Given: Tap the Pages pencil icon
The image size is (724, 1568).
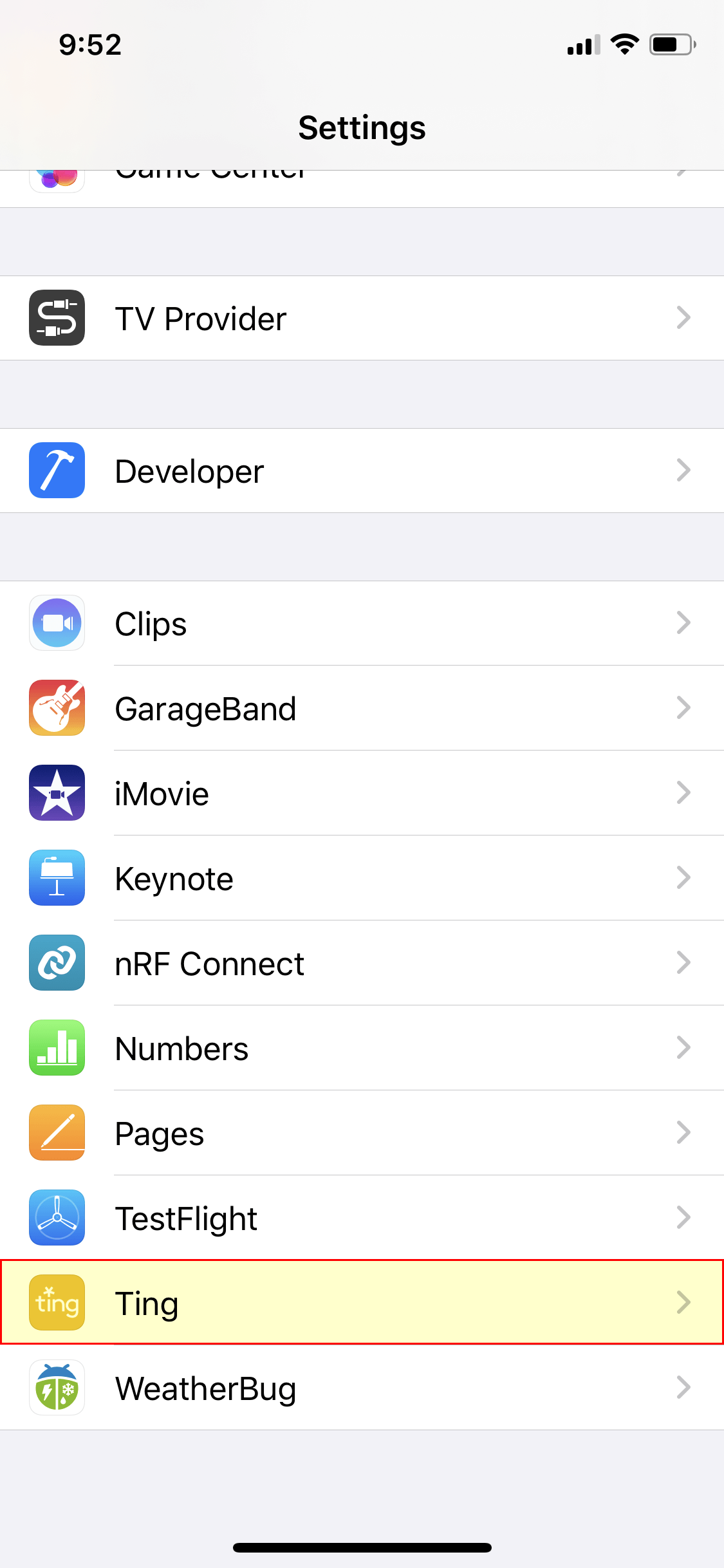Looking at the screenshot, I should (57, 1133).
